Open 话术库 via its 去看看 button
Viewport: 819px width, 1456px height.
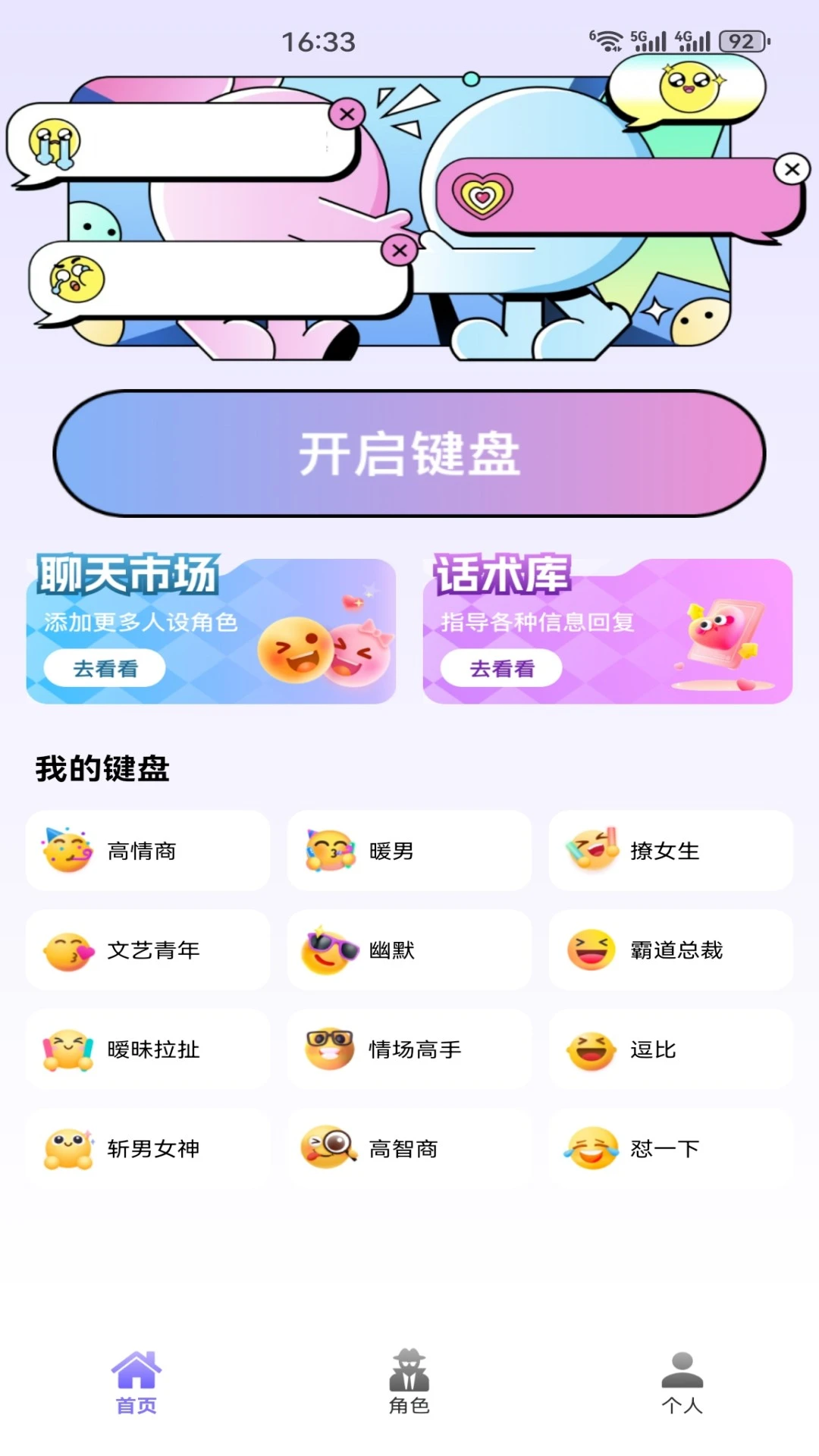tap(501, 668)
